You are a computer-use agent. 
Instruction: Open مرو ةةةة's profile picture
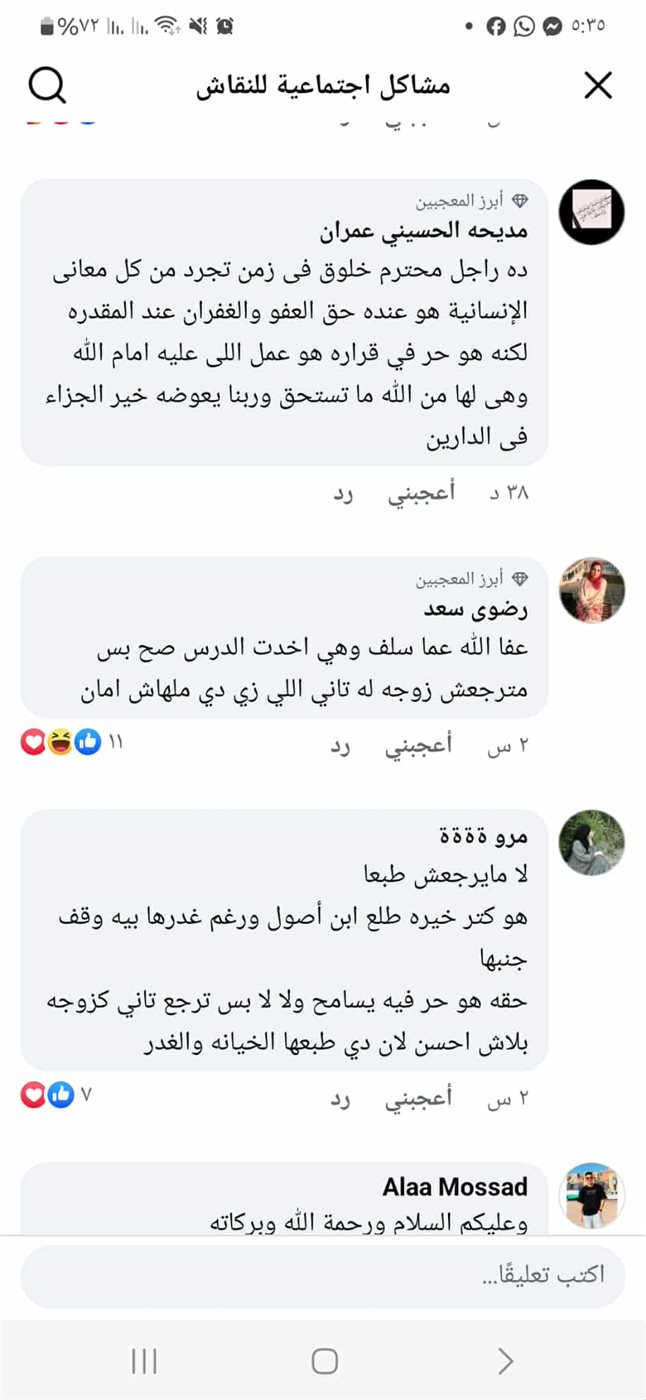(592, 843)
